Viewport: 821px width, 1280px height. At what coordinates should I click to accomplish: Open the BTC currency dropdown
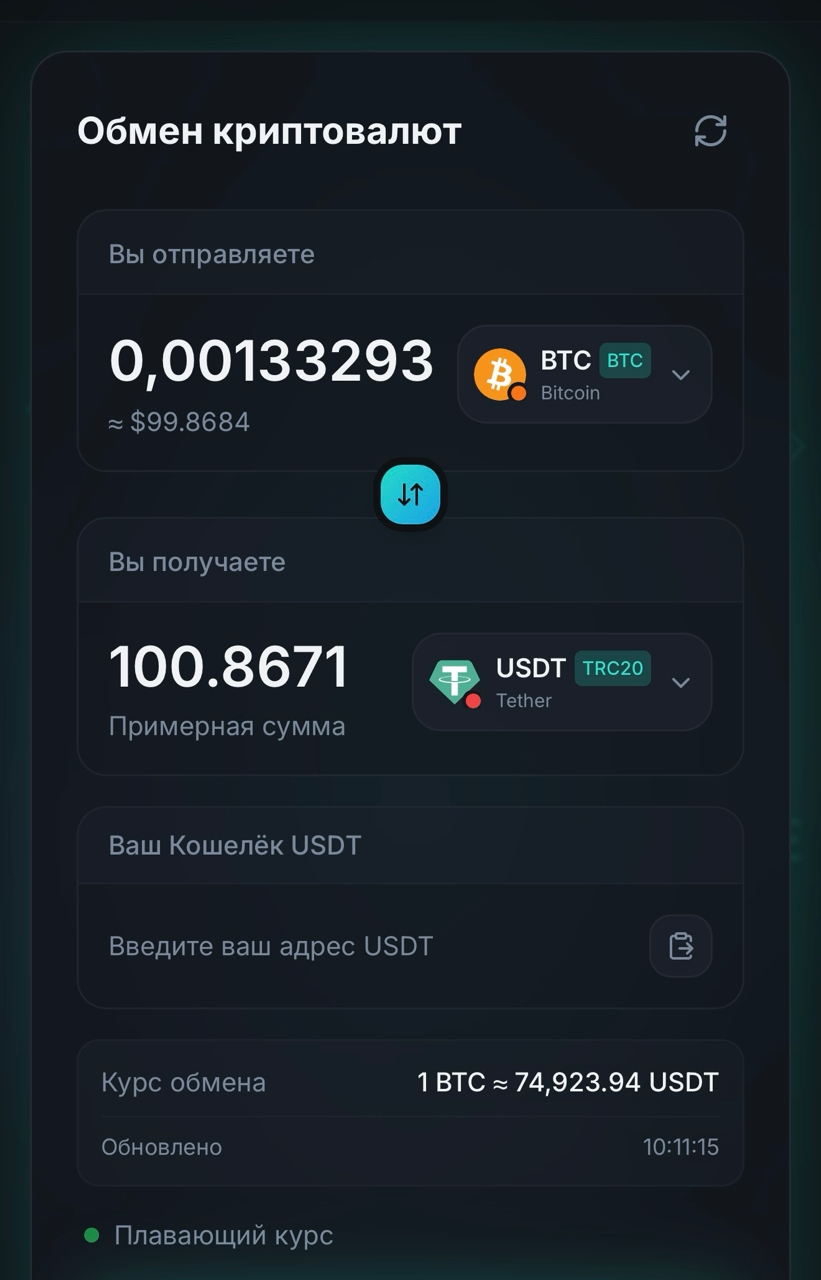tap(584, 375)
